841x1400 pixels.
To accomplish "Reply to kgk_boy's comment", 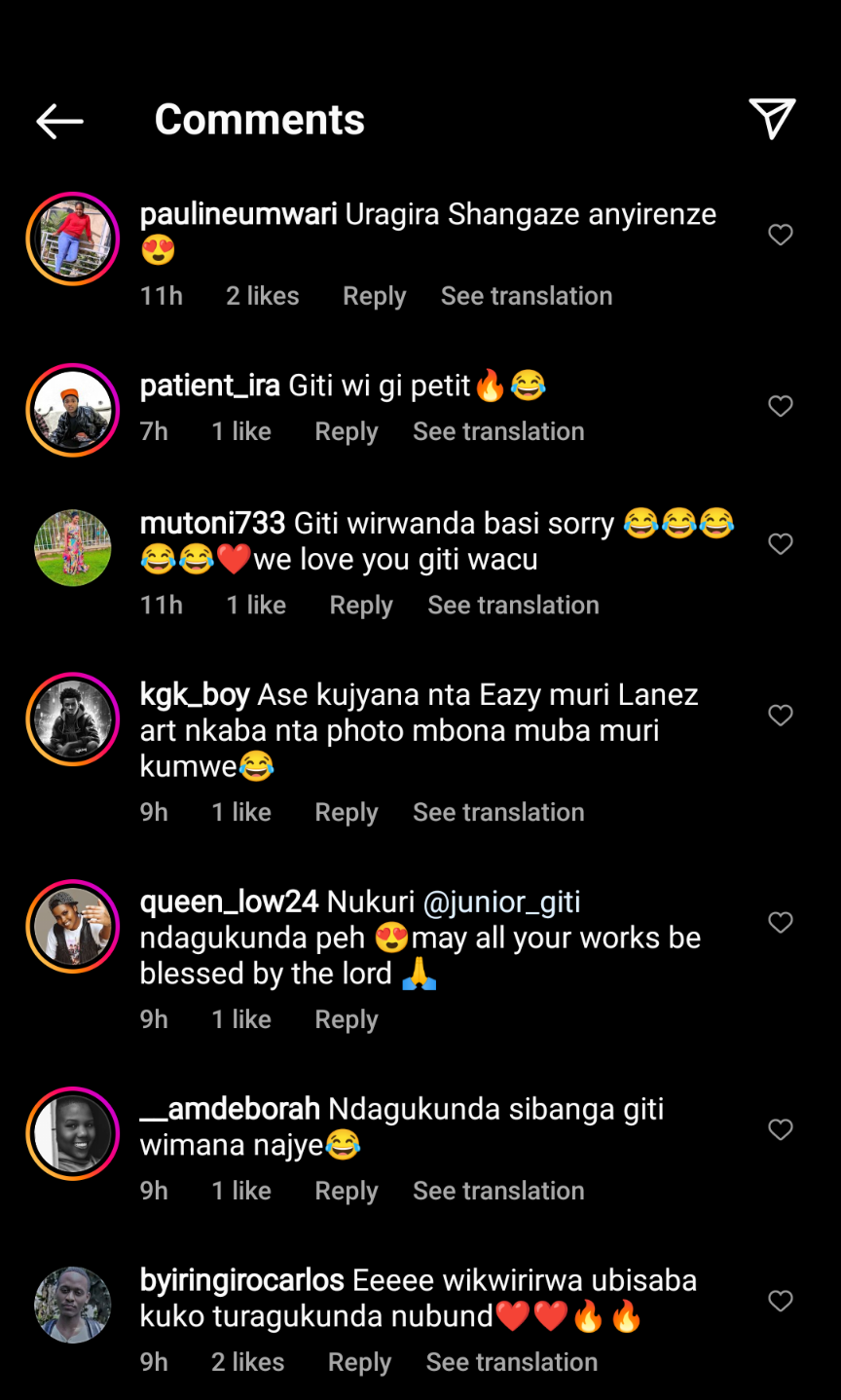I will [x=346, y=812].
